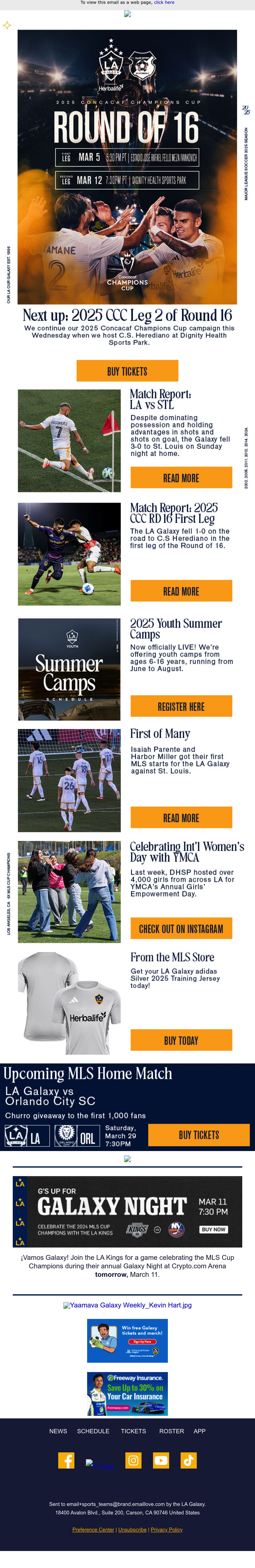Screen dimensions: 255x1568
Task: Open the Schedule footer link
Action: (x=93, y=1431)
